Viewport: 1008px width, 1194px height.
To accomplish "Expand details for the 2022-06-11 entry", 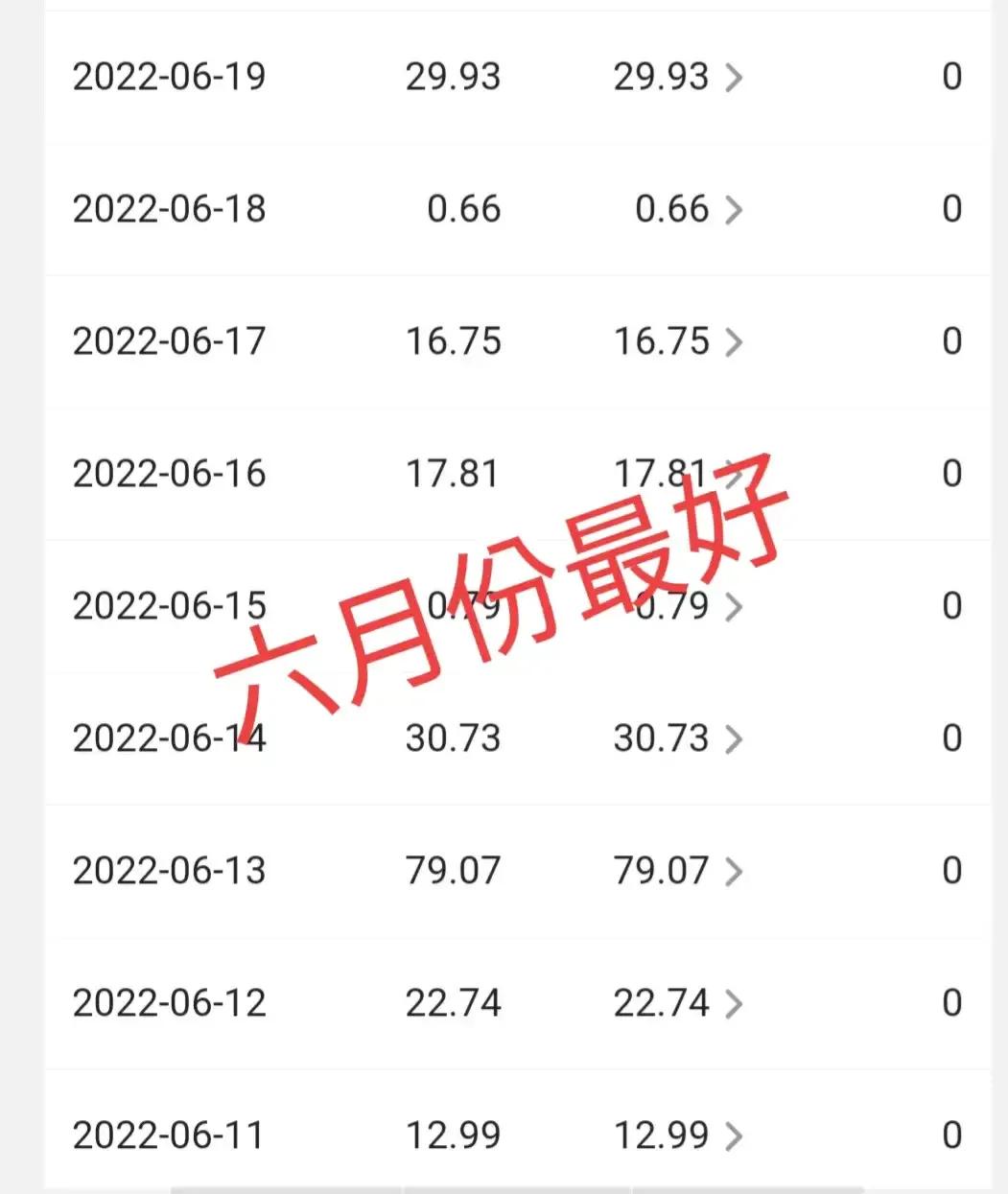I will point(735,1135).
